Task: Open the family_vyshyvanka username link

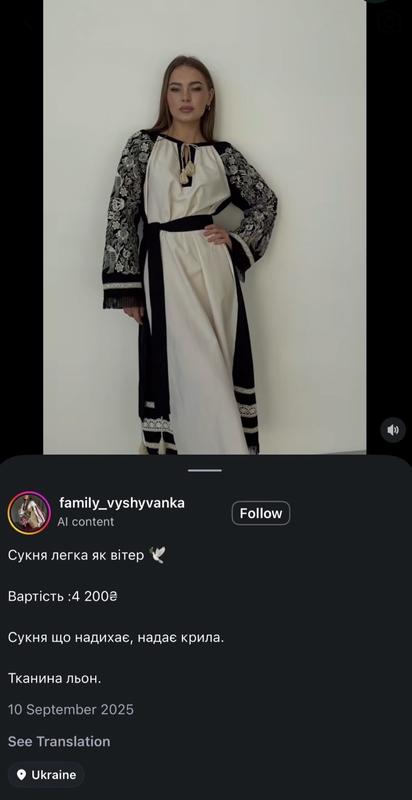Action: click(x=122, y=503)
